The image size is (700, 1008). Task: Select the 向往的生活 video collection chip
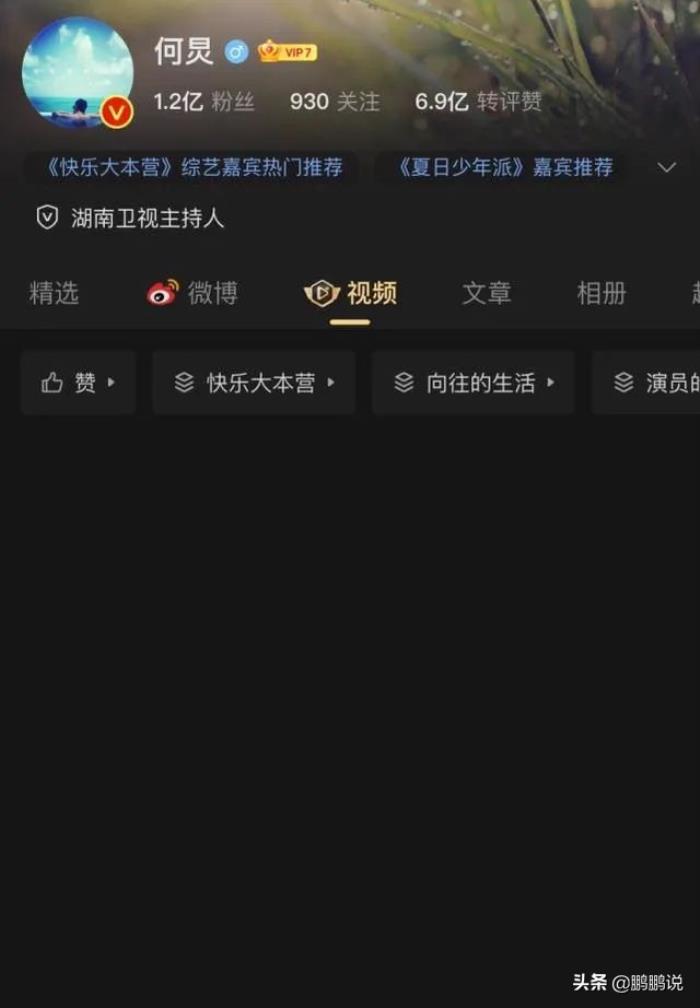(473, 383)
